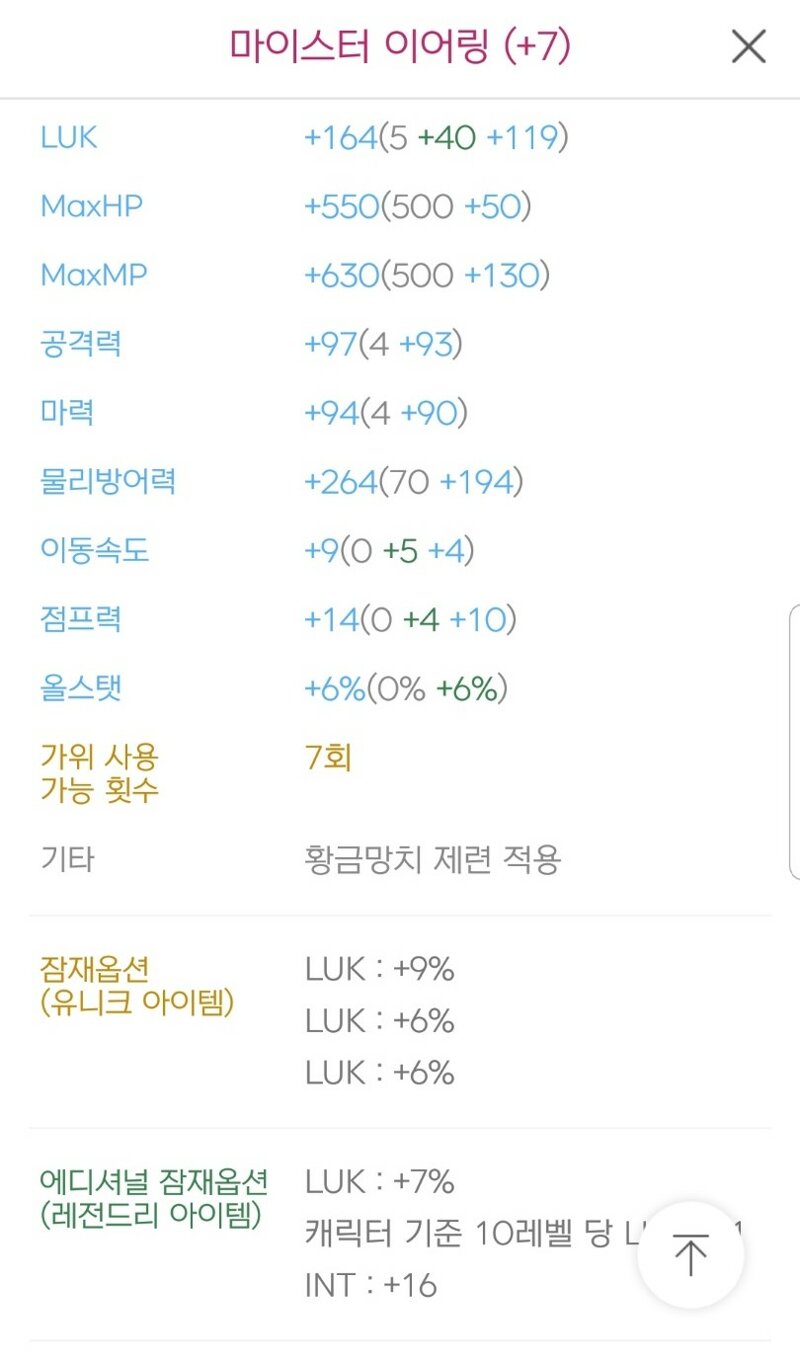Tap the scroll-to-top arrow button

point(691,1255)
